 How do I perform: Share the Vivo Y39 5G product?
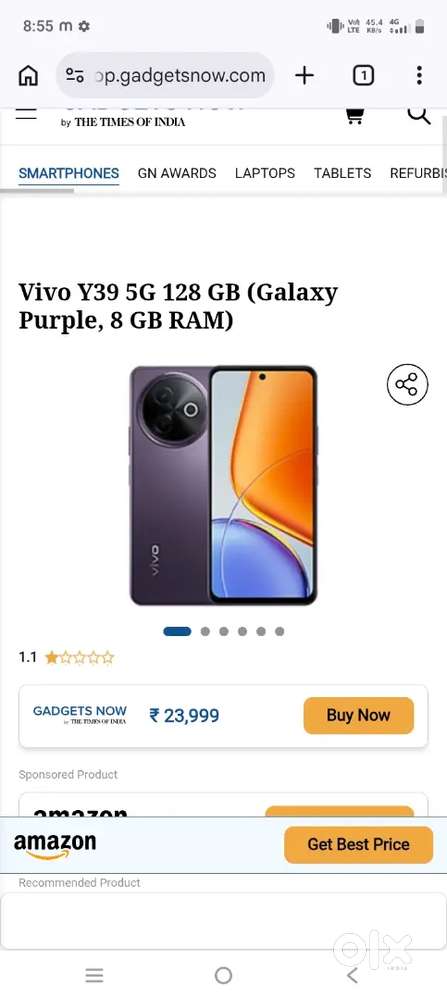(x=407, y=385)
